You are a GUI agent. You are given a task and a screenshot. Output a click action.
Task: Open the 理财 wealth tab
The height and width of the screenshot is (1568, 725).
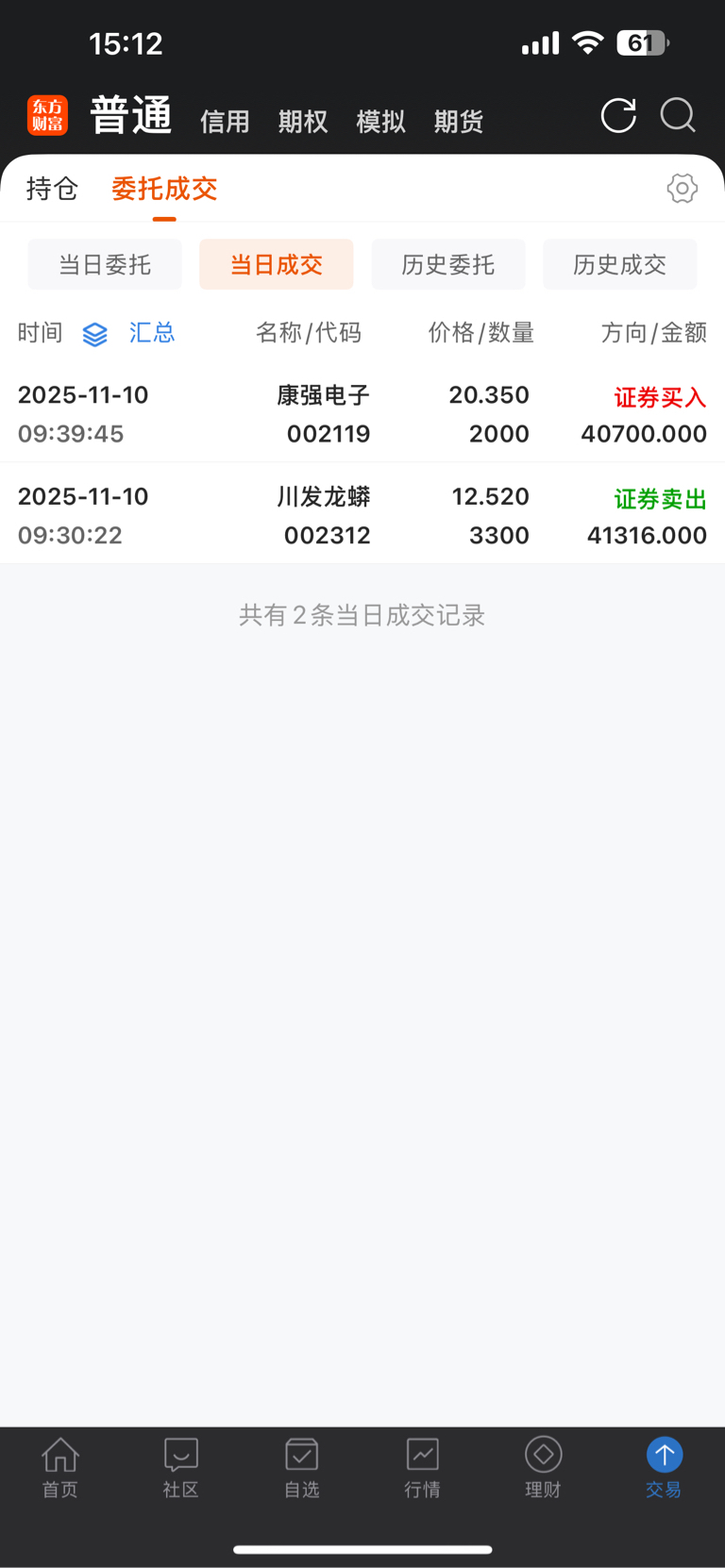[543, 1467]
